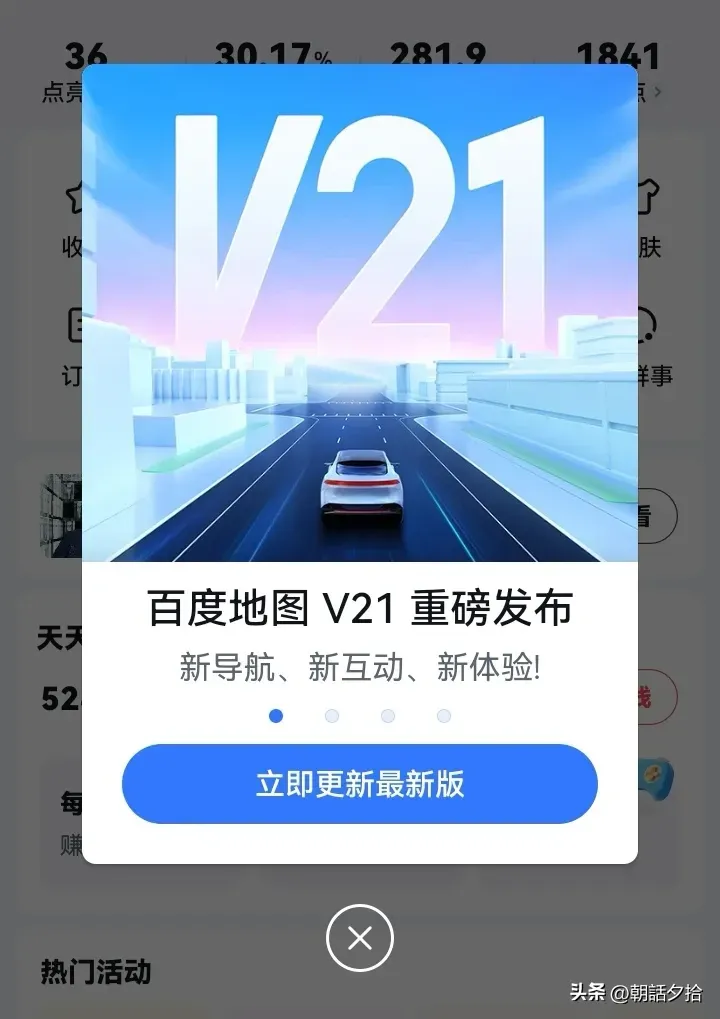Image resolution: width=720 pixels, height=1019 pixels.
Task: Dismiss the V21 update popup
Action: [x=360, y=938]
